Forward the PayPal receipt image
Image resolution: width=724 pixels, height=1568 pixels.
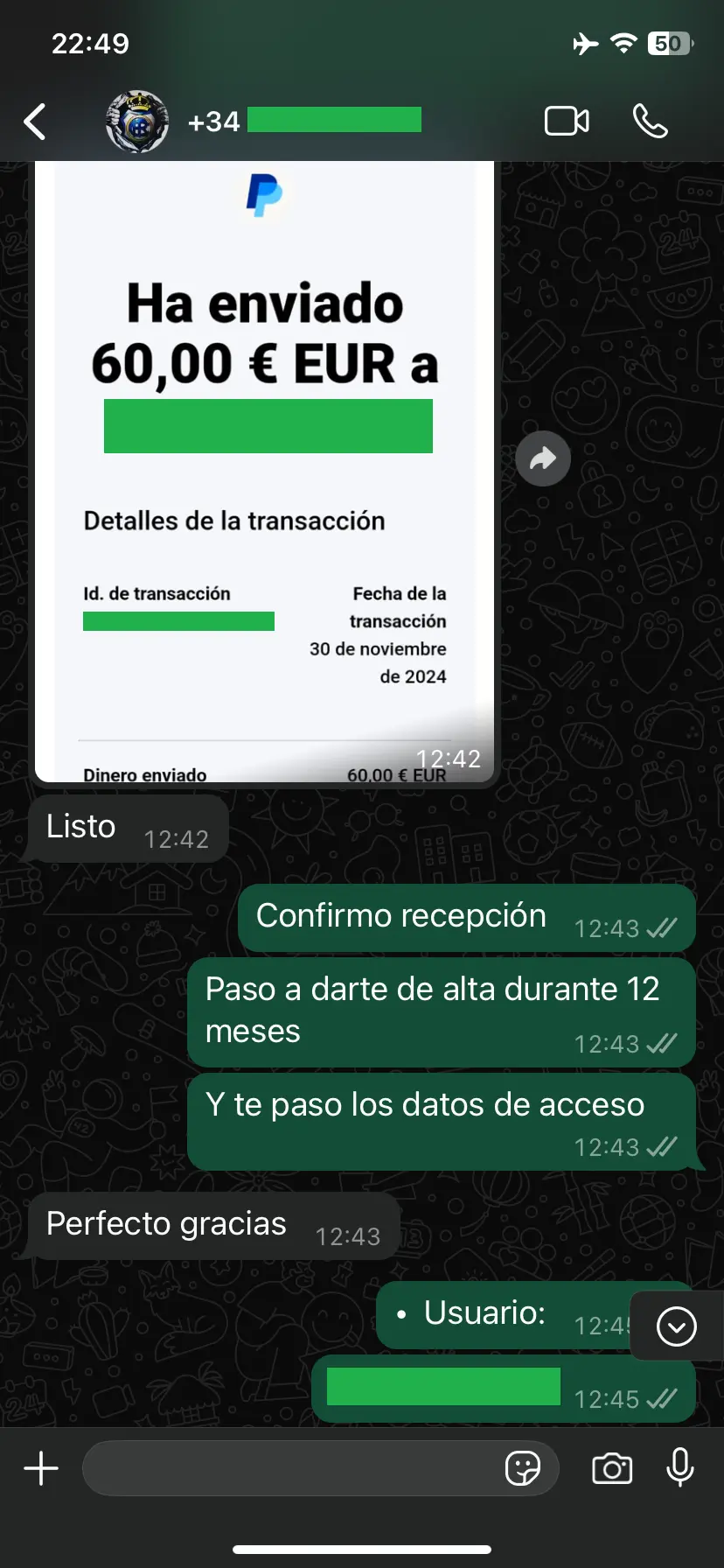[543, 458]
